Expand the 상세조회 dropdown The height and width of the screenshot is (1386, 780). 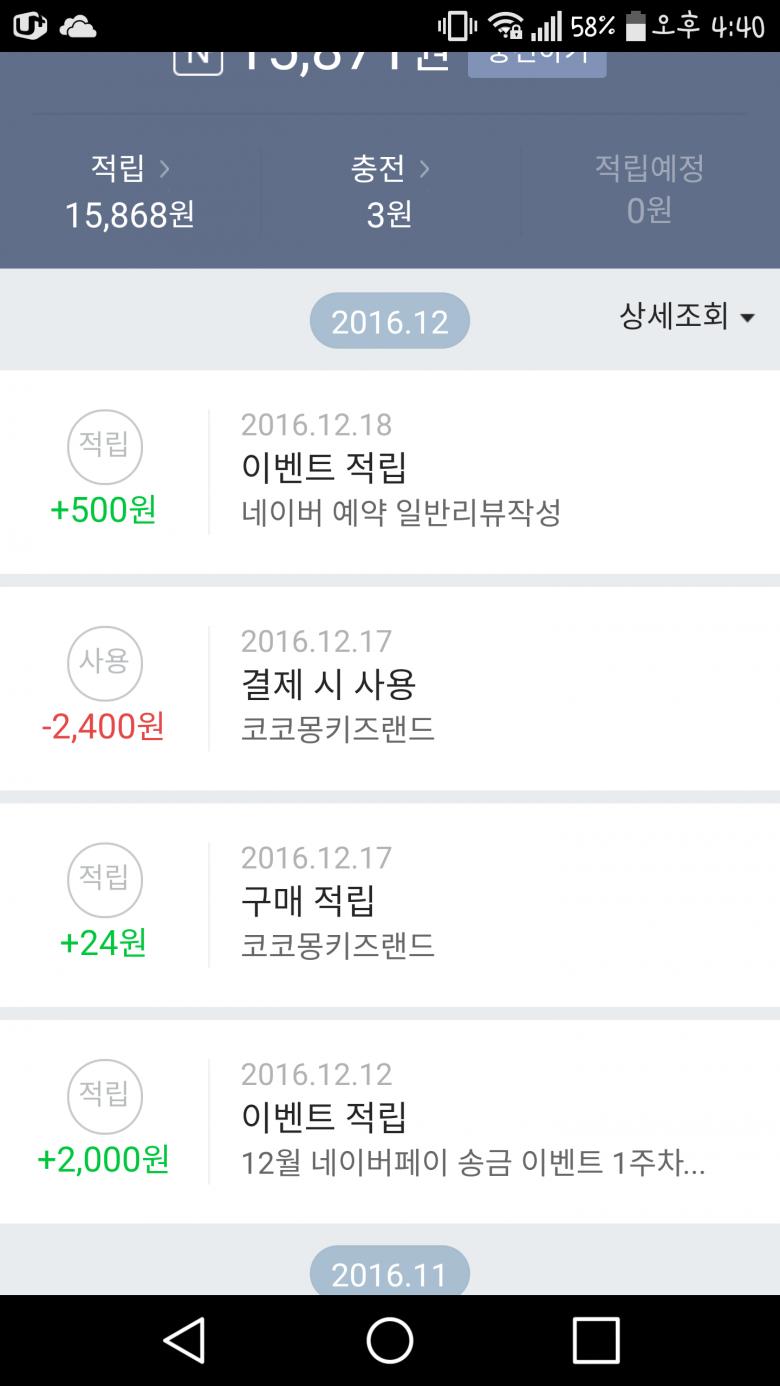[x=687, y=317]
